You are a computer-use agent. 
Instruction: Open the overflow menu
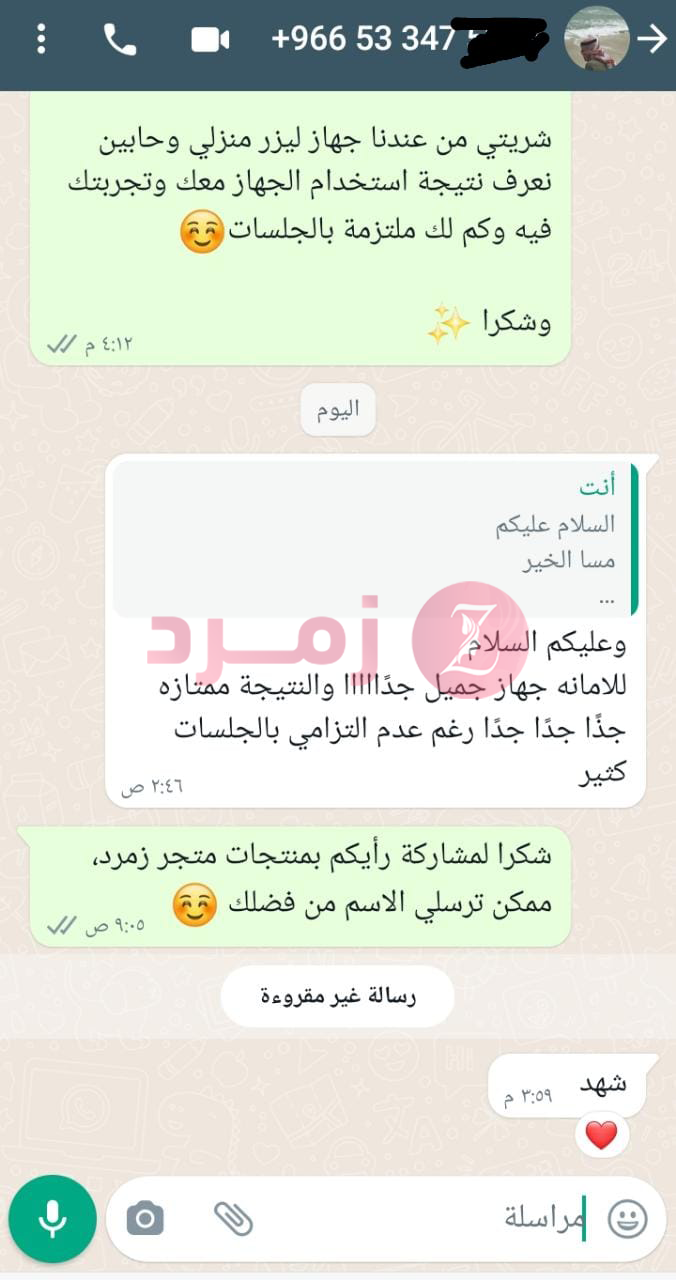click(x=41, y=39)
